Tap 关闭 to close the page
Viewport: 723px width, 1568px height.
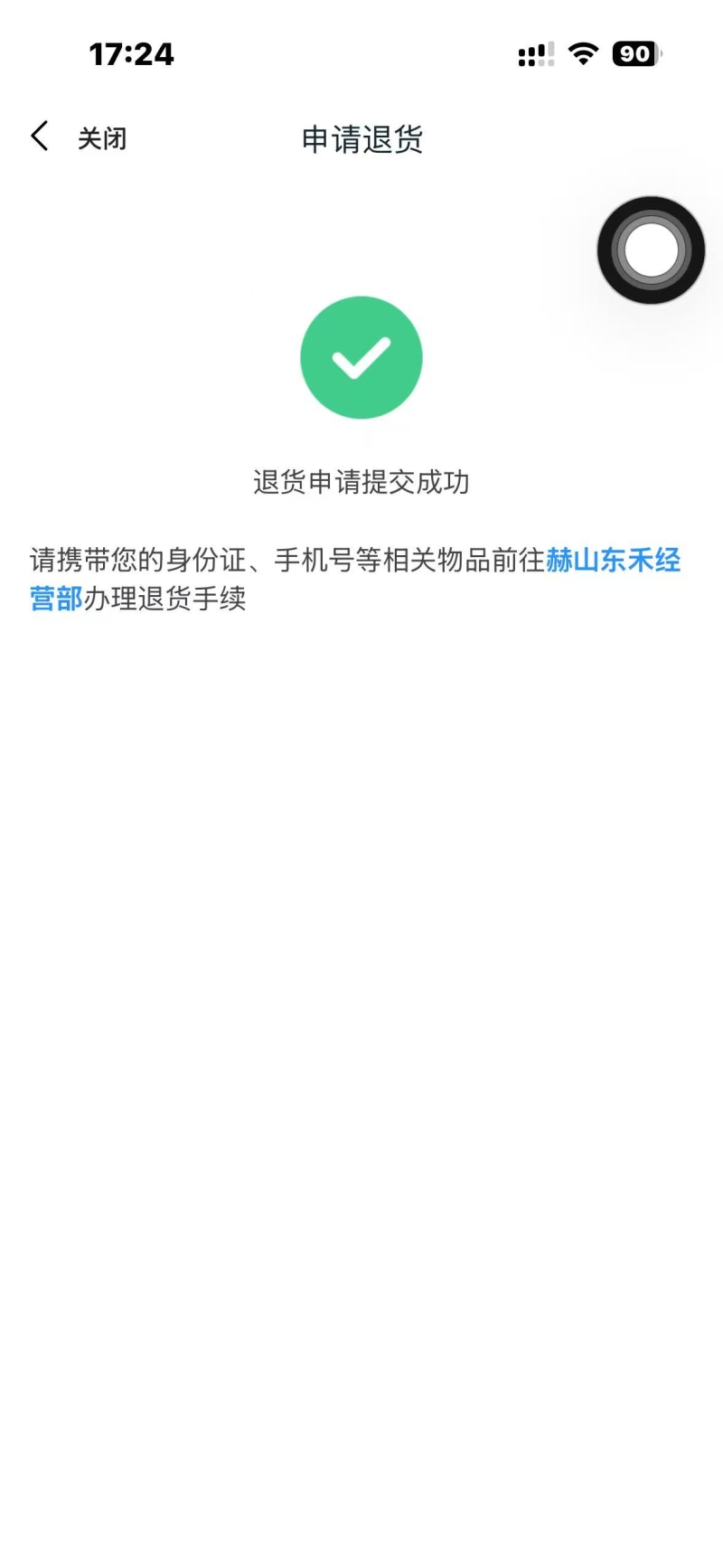coord(102,138)
